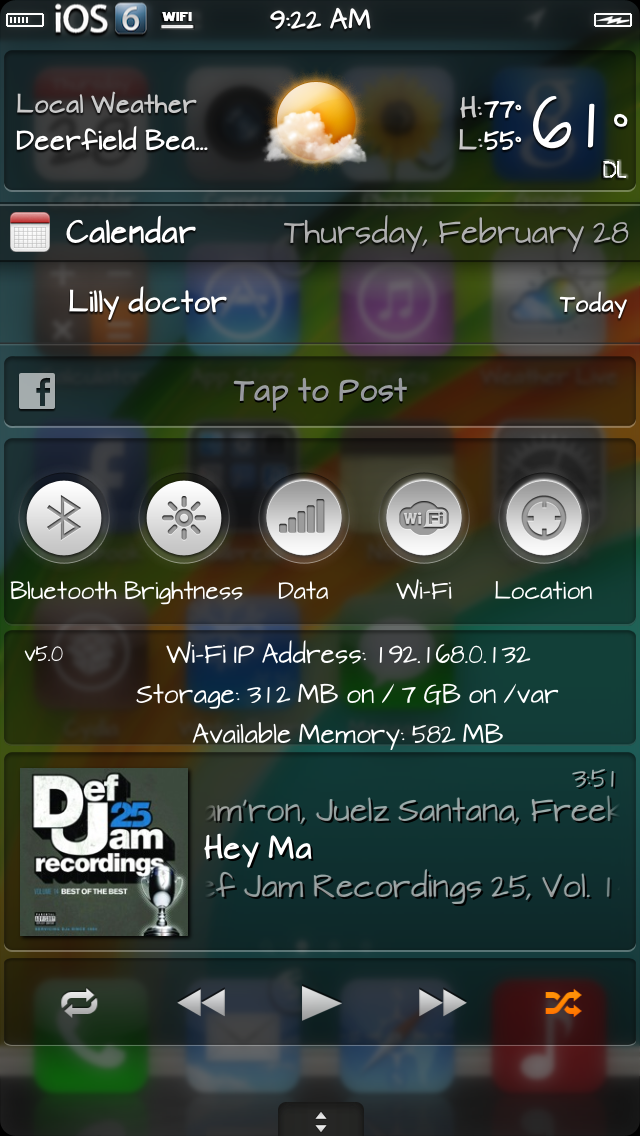Skip to the next track

click(x=442, y=1003)
